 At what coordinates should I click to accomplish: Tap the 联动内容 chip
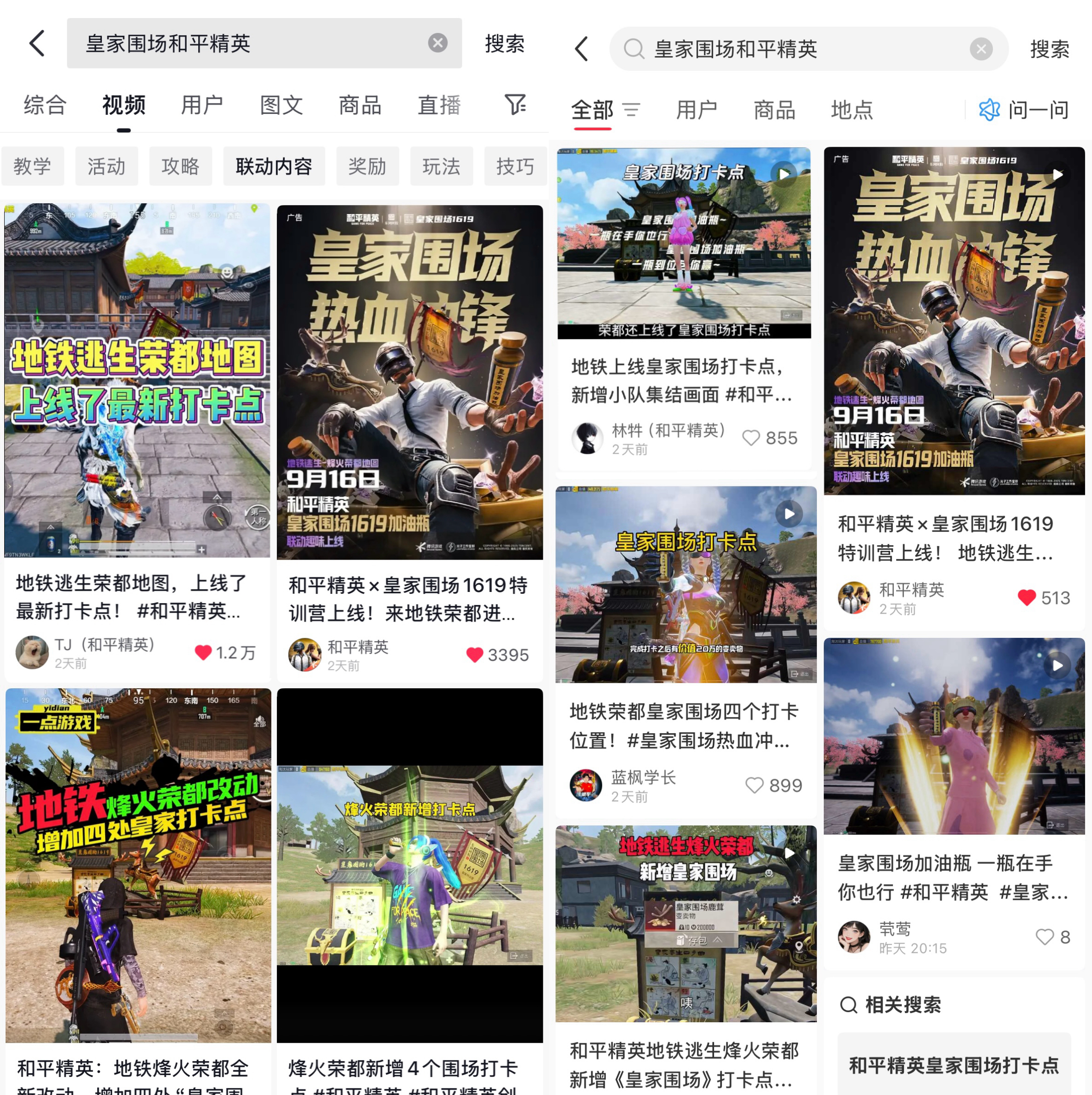274,167
